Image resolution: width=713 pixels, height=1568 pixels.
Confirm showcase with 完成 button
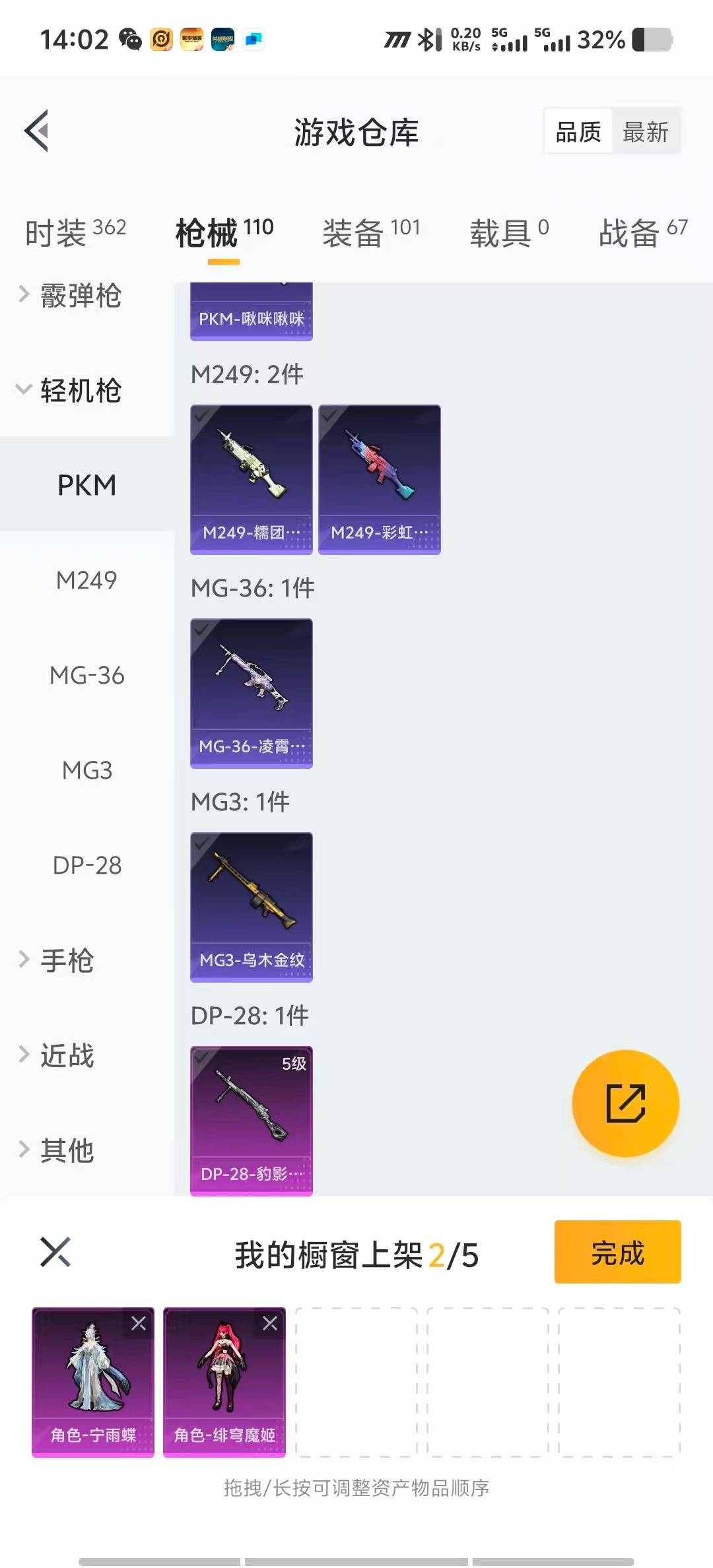pyautogui.click(x=617, y=1252)
